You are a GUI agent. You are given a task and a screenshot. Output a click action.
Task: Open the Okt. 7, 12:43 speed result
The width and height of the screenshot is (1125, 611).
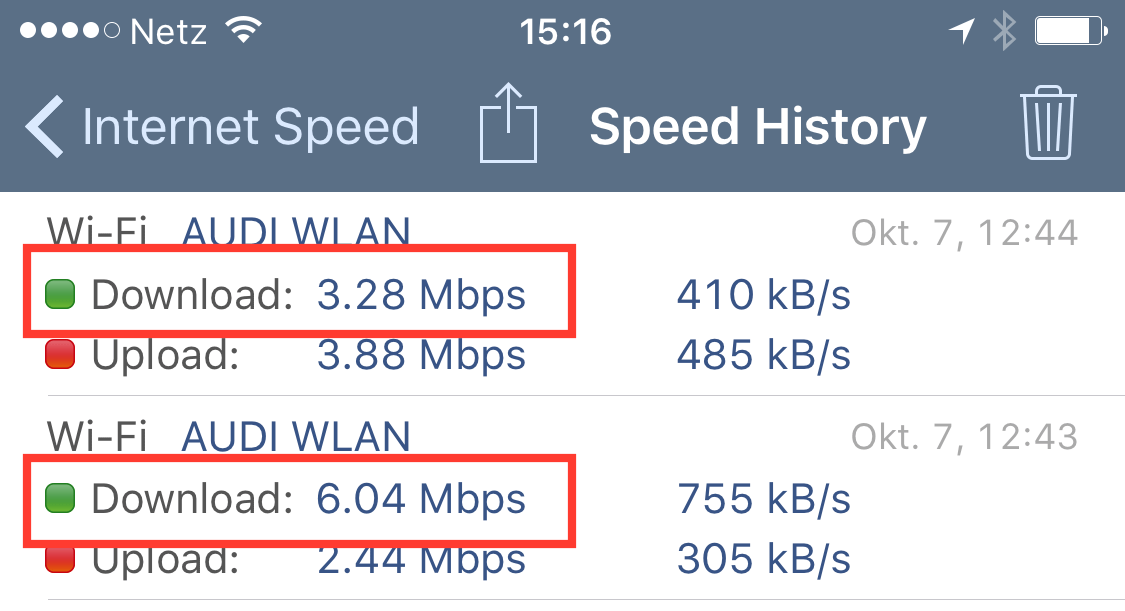[562, 498]
